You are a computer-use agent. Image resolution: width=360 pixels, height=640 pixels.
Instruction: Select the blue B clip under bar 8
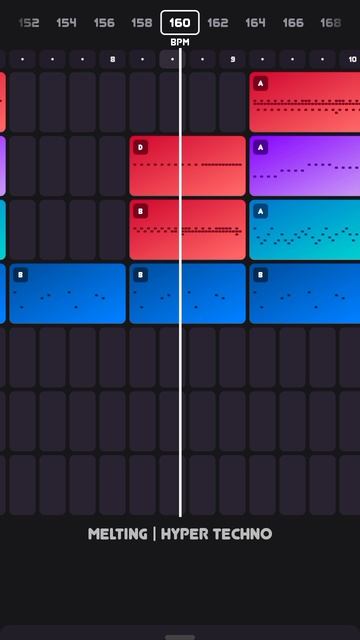tap(67, 293)
